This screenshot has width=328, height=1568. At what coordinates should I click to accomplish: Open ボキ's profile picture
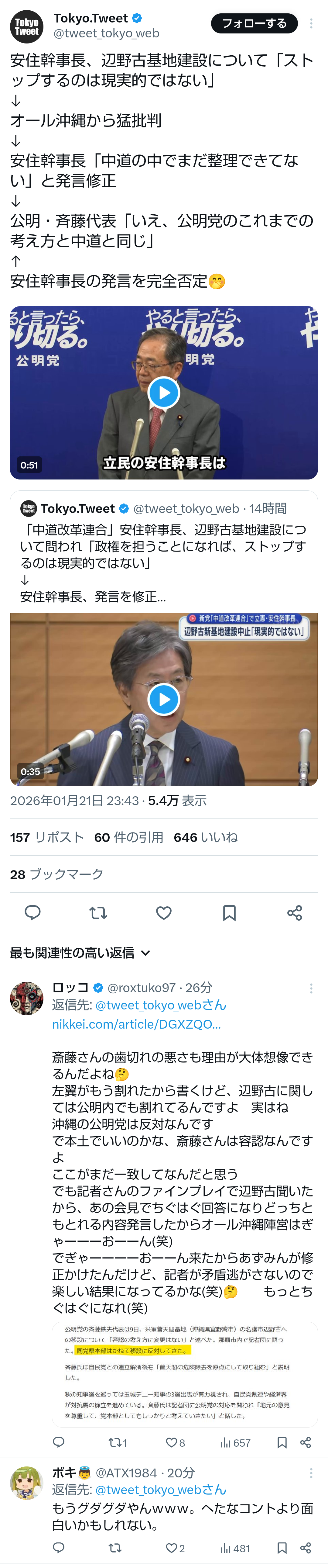pyautogui.click(x=26, y=1483)
